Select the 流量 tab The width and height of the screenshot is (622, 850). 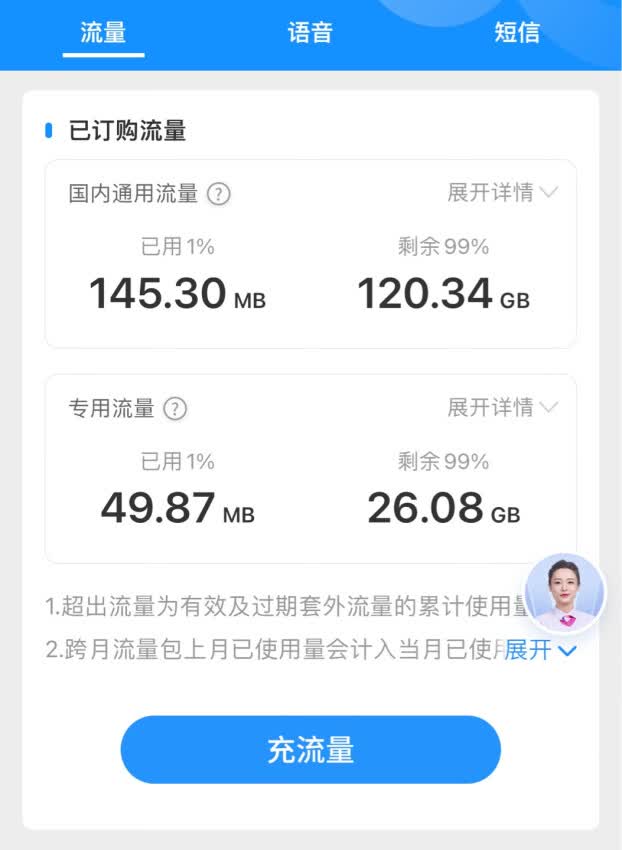click(x=103, y=32)
